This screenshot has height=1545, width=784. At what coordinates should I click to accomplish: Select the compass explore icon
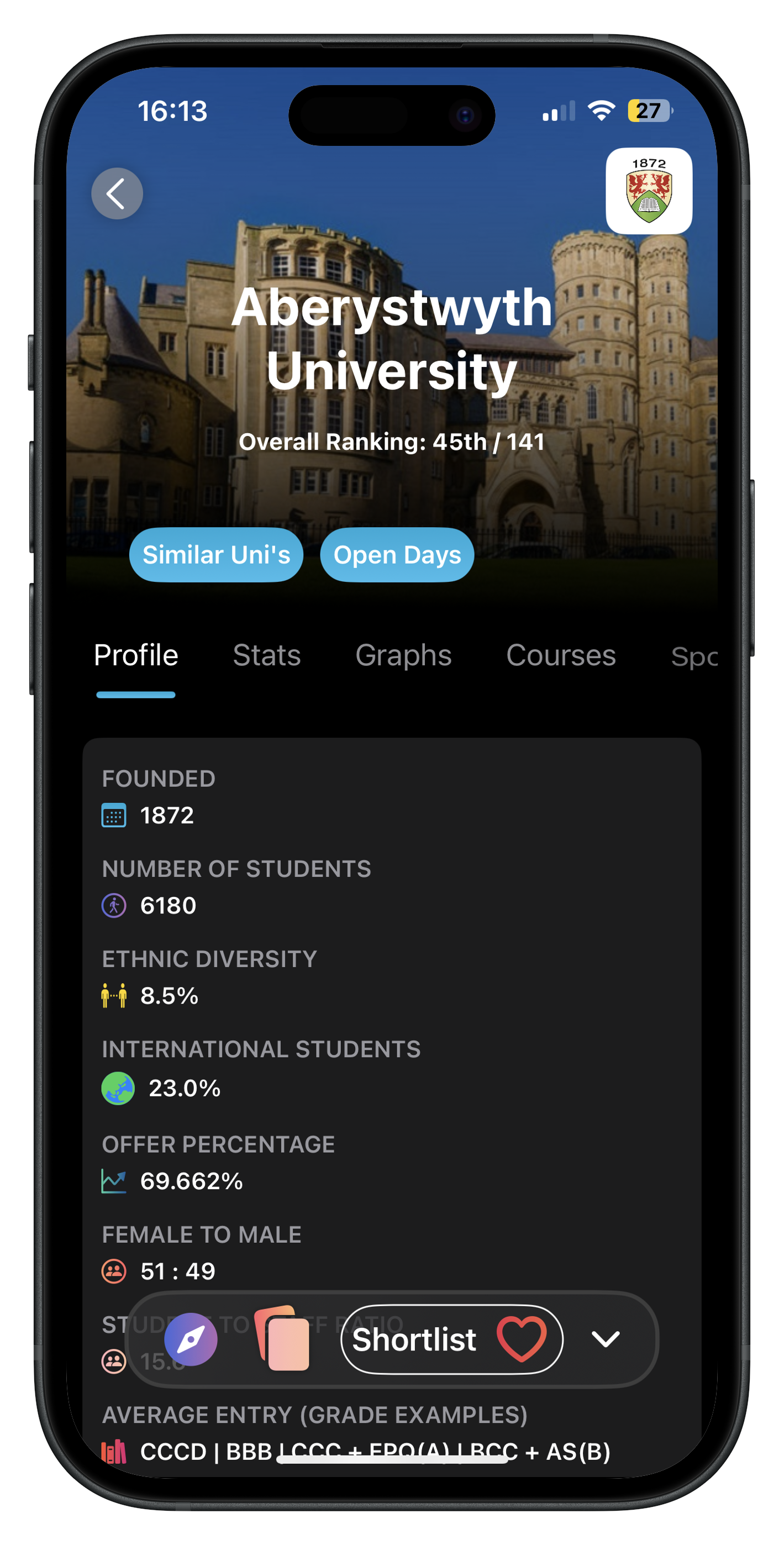(x=190, y=1341)
